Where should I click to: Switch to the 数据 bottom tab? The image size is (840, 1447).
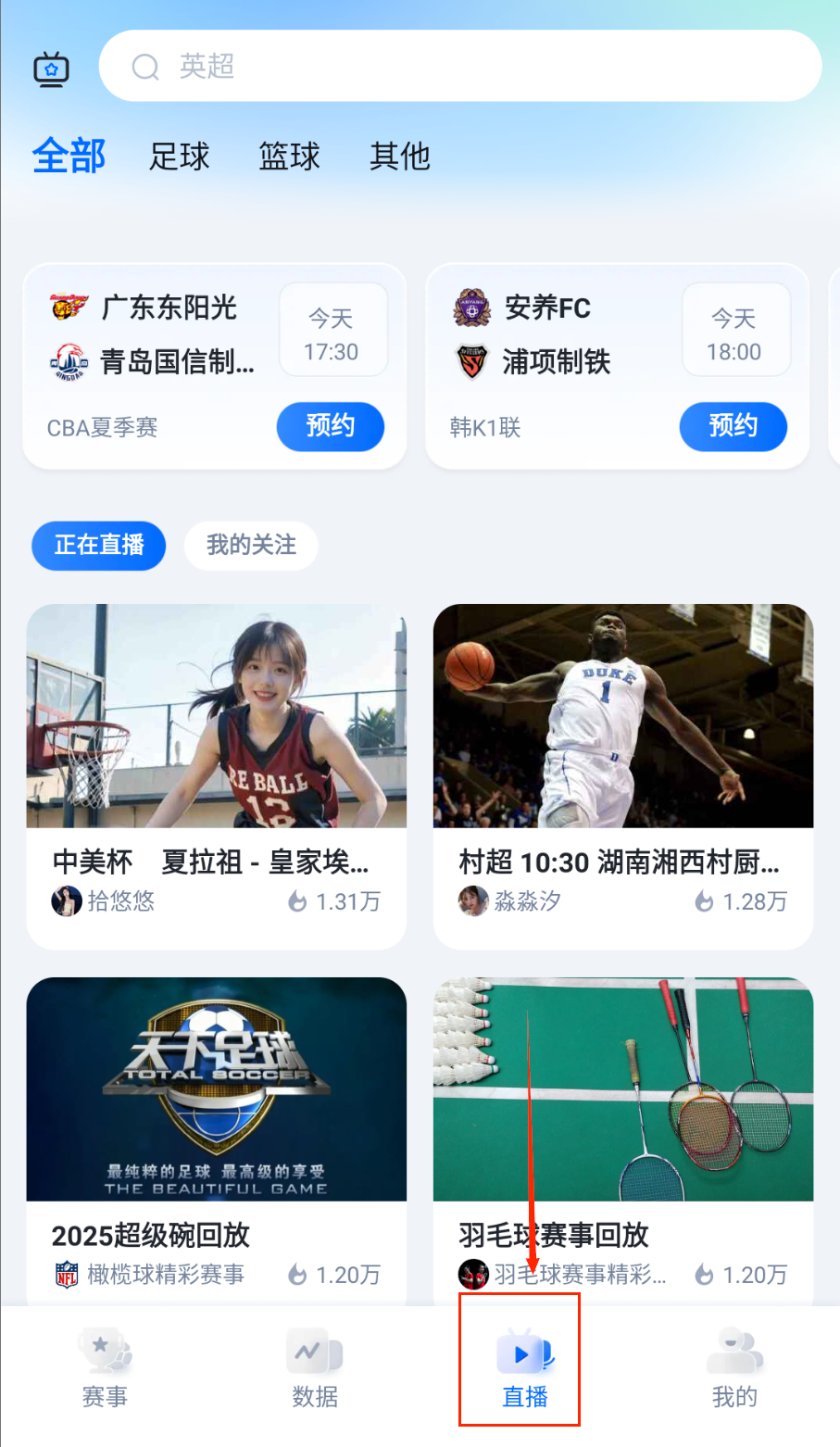(x=315, y=1368)
